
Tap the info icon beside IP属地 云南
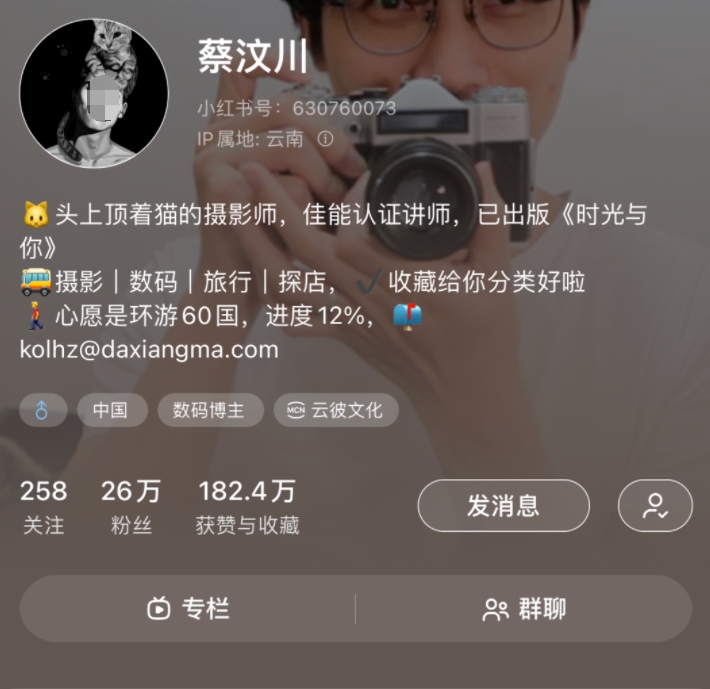325,140
